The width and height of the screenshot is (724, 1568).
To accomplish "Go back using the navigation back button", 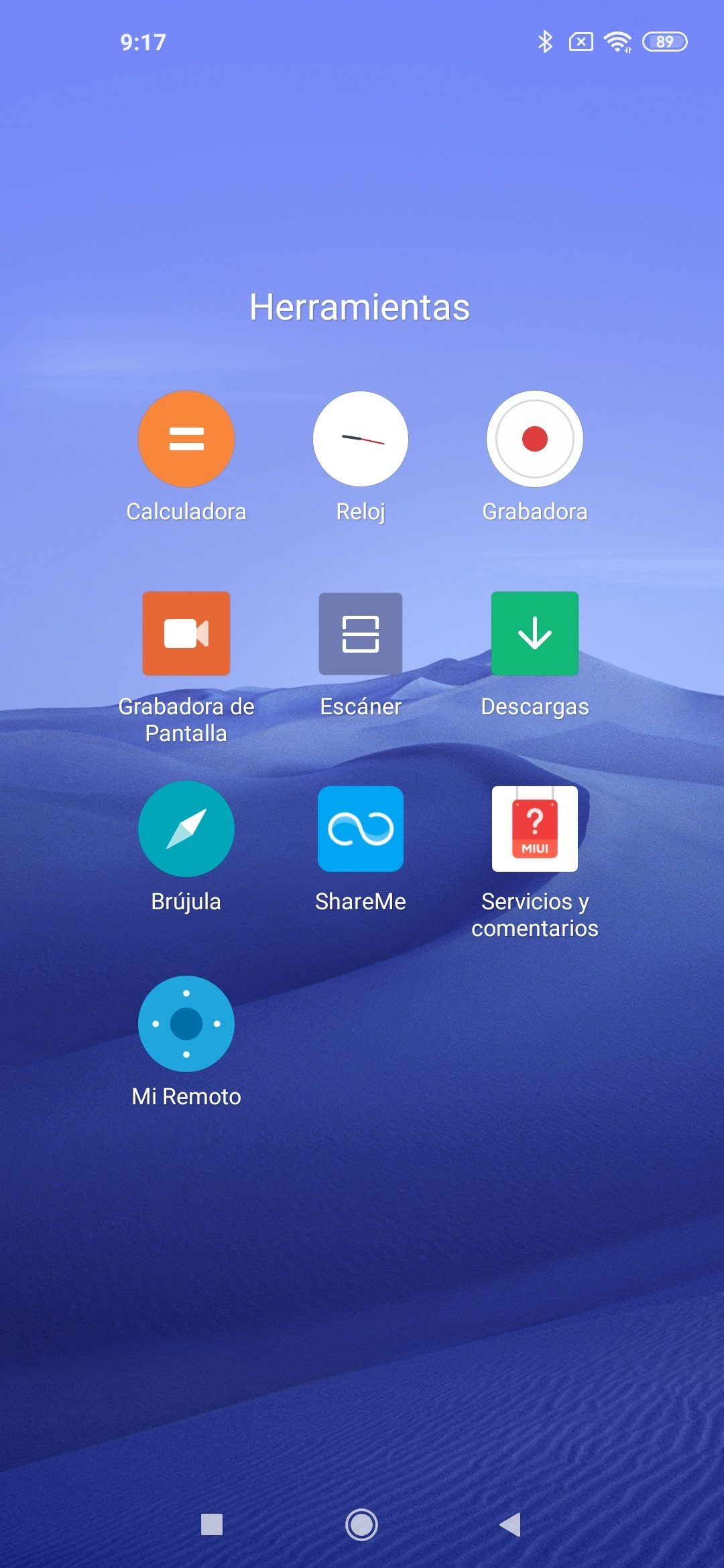I will click(x=511, y=1524).
